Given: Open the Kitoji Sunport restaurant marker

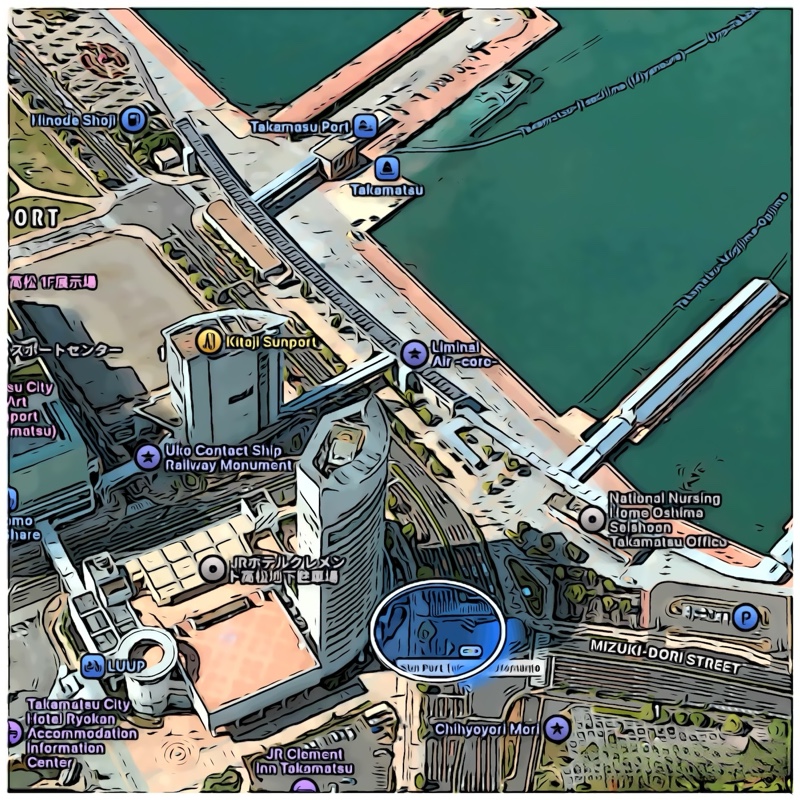Looking at the screenshot, I should pyautogui.click(x=209, y=341).
